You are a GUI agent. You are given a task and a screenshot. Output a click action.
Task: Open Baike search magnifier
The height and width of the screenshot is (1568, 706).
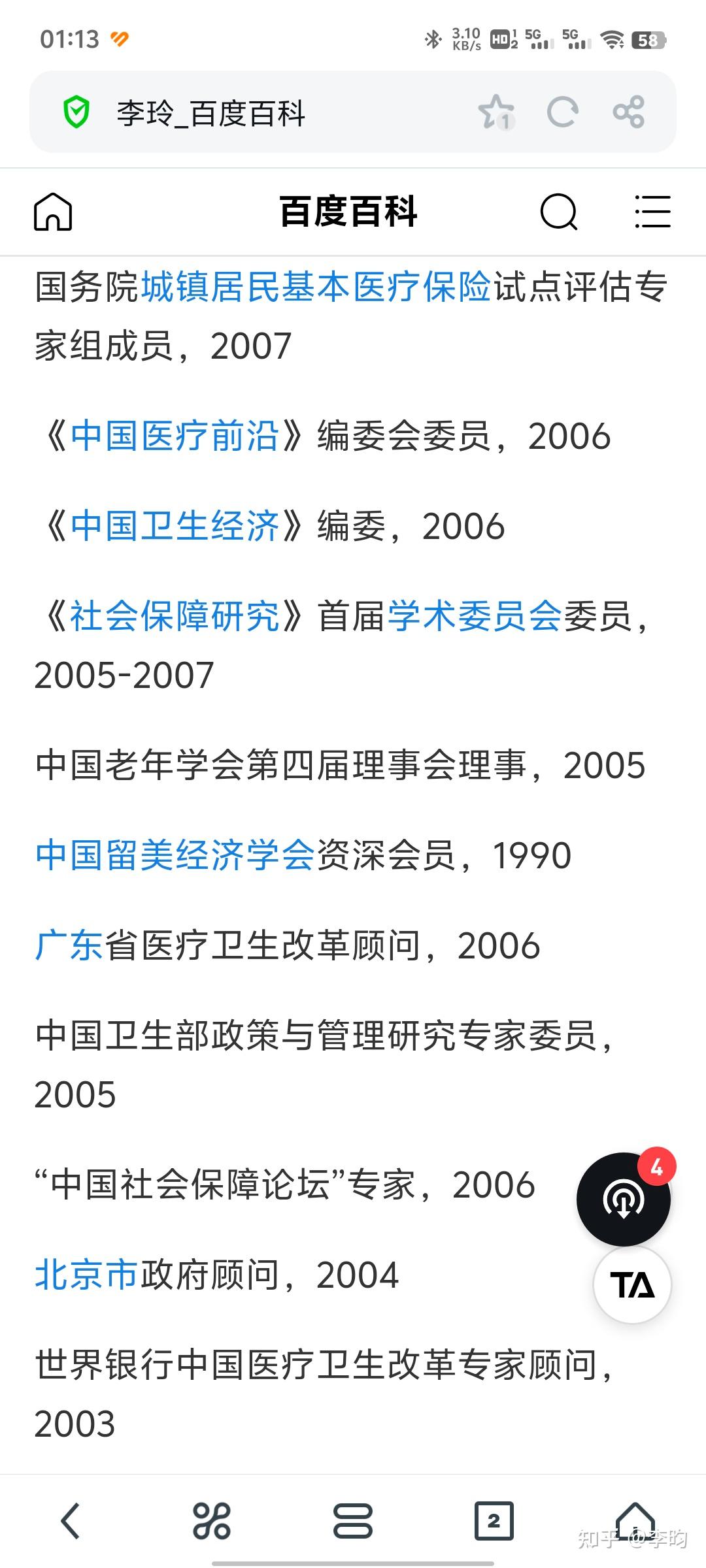[560, 212]
